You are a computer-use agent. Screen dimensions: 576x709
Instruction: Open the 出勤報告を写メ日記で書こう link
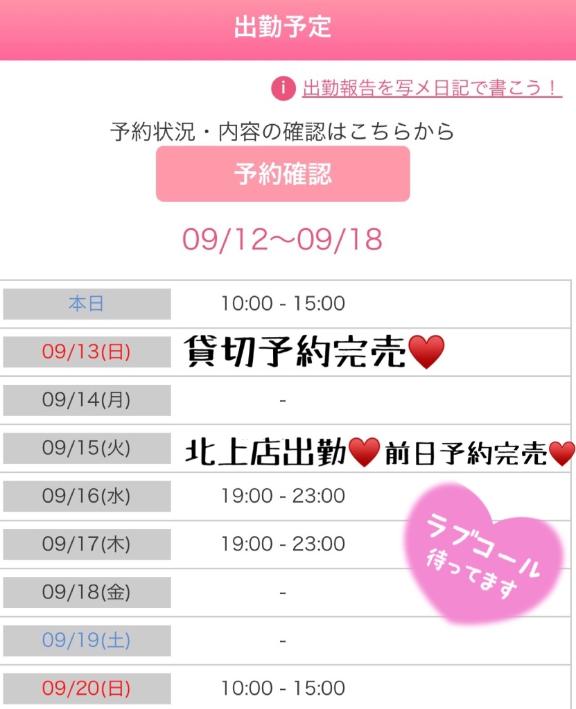432,88
